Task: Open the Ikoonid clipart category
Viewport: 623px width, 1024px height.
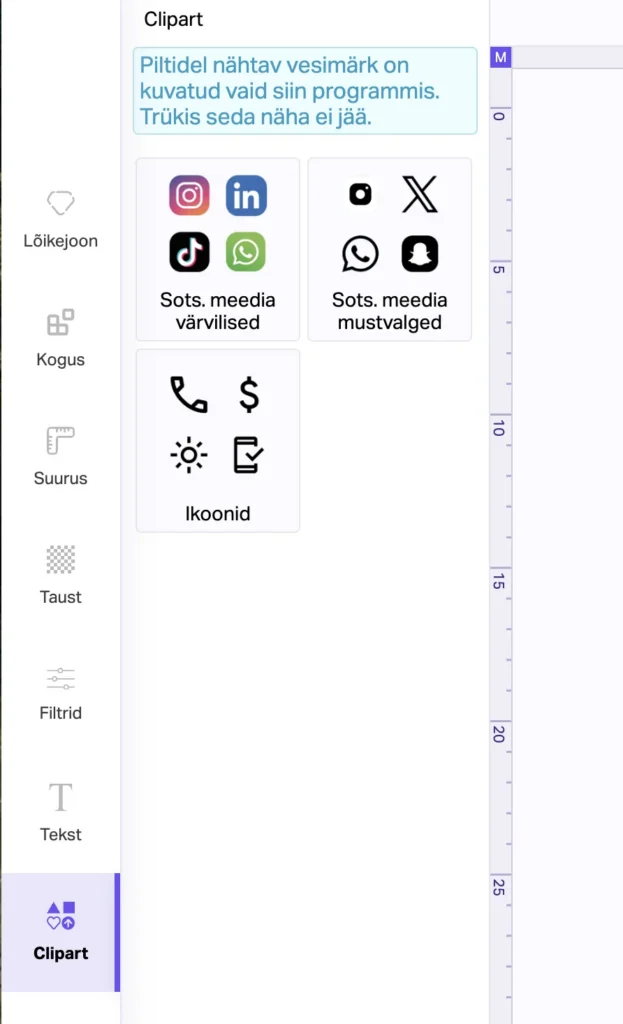Action: [x=217, y=441]
